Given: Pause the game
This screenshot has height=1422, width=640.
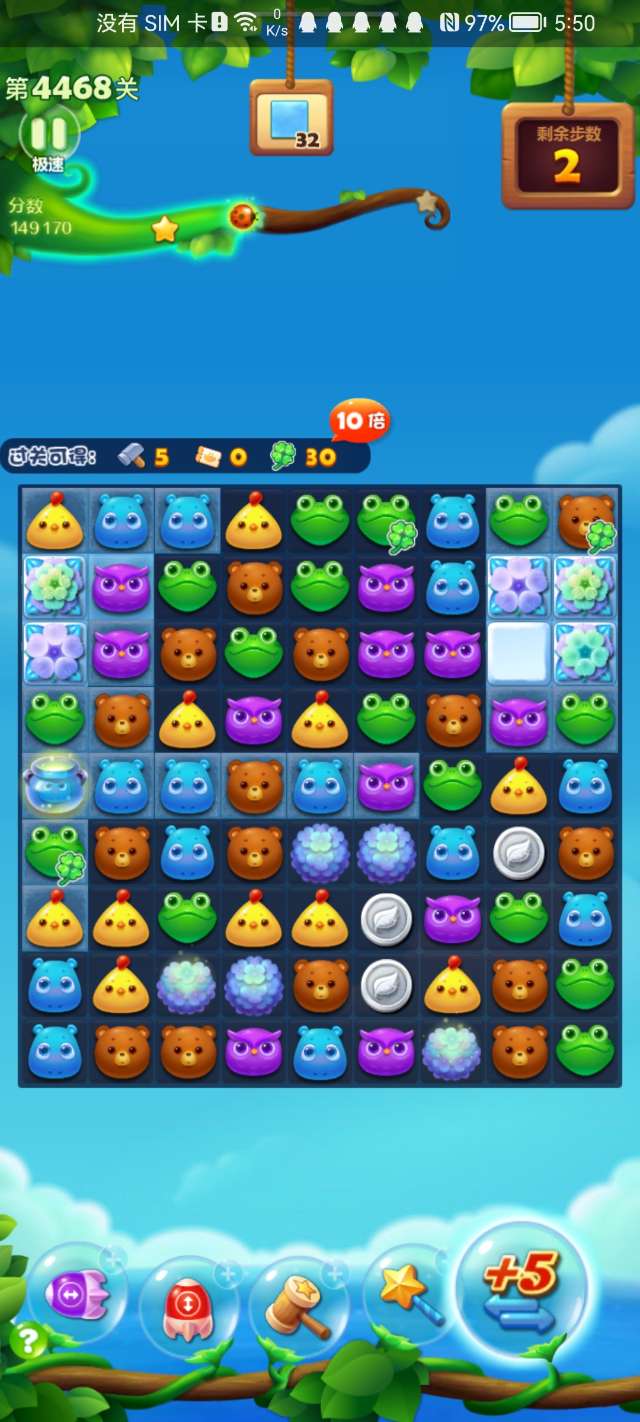Looking at the screenshot, I should 48,134.
